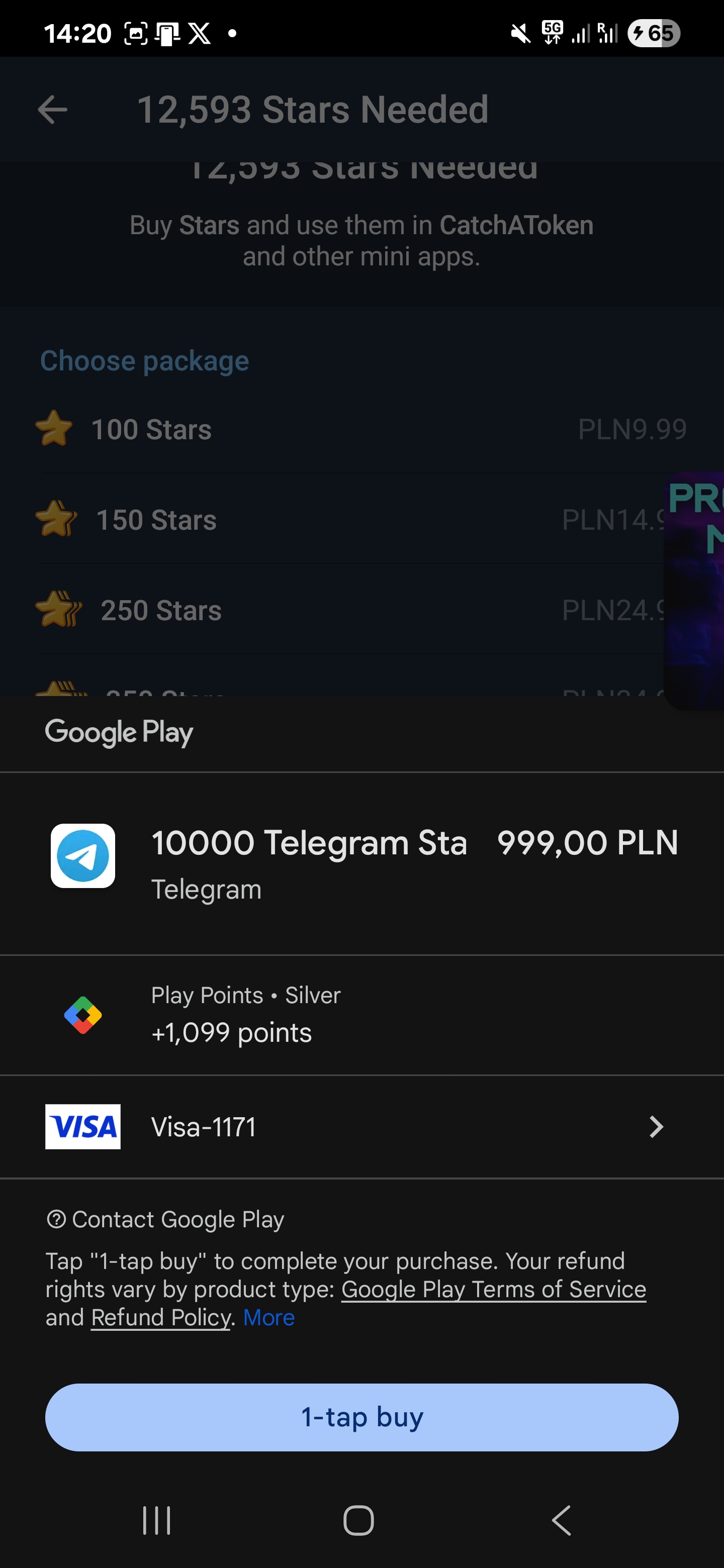Change the Visa-1171 payment method
The width and height of the screenshot is (724, 1568).
click(x=361, y=1127)
